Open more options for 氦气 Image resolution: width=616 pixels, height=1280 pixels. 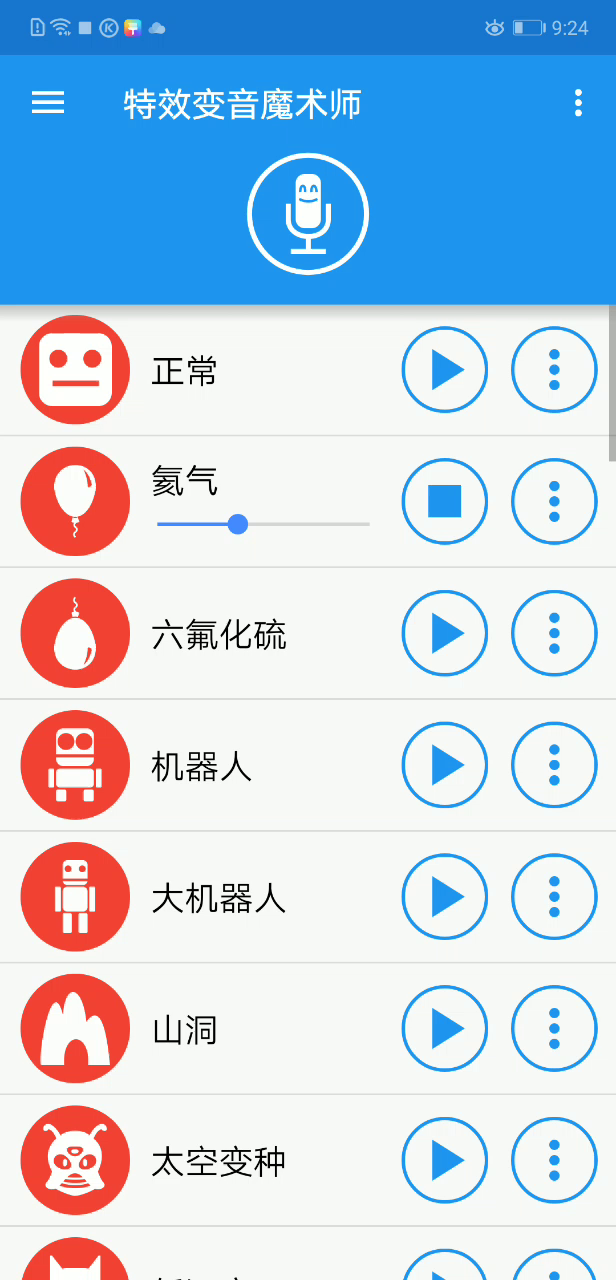click(554, 501)
